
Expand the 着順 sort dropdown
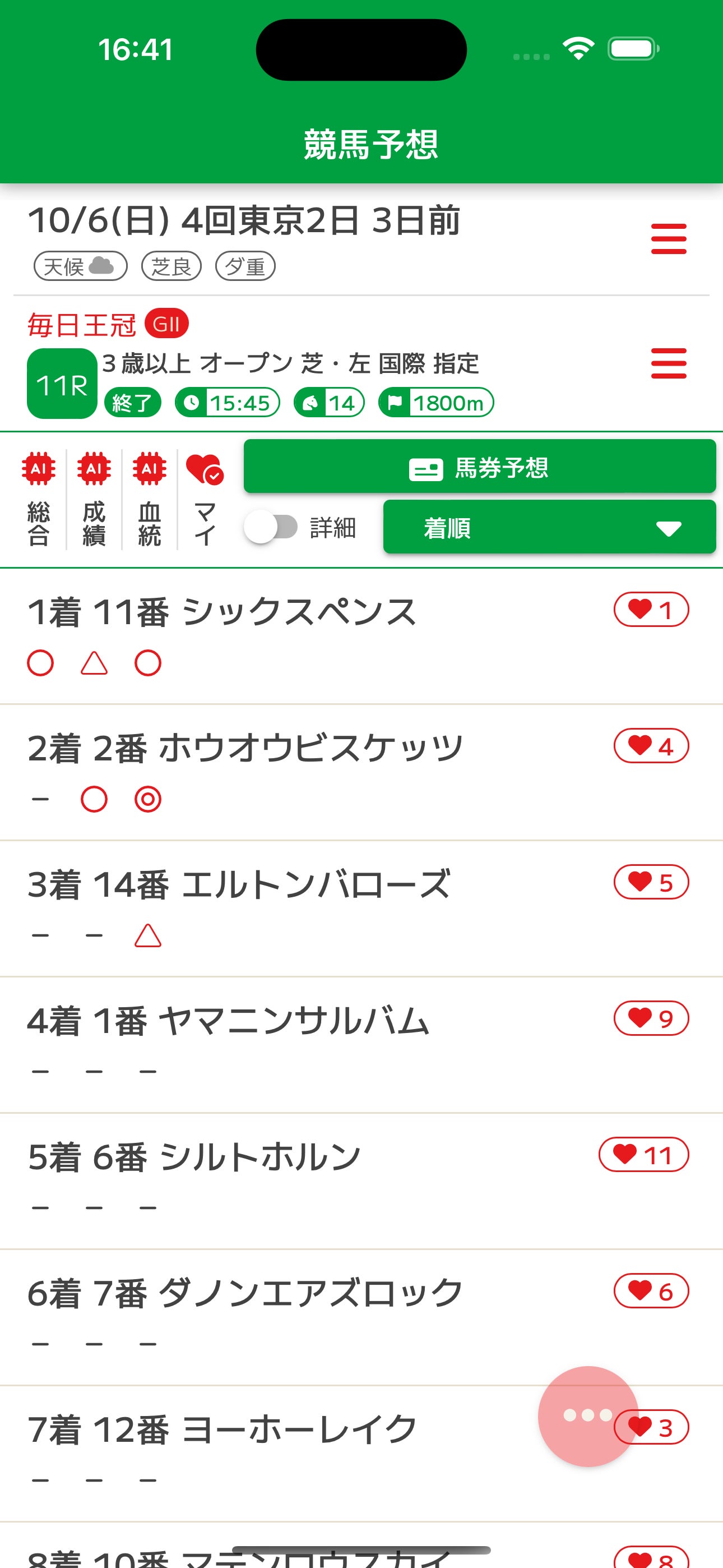click(x=549, y=527)
